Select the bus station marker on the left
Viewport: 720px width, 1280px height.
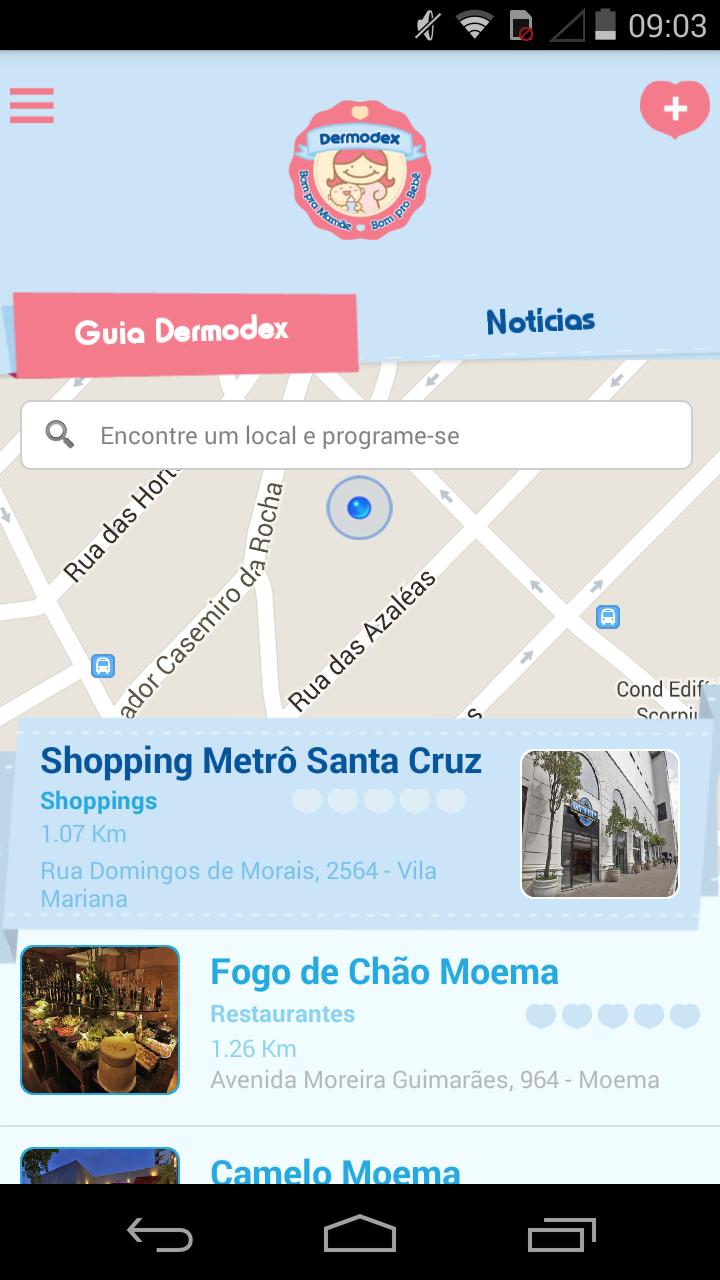tap(102, 666)
